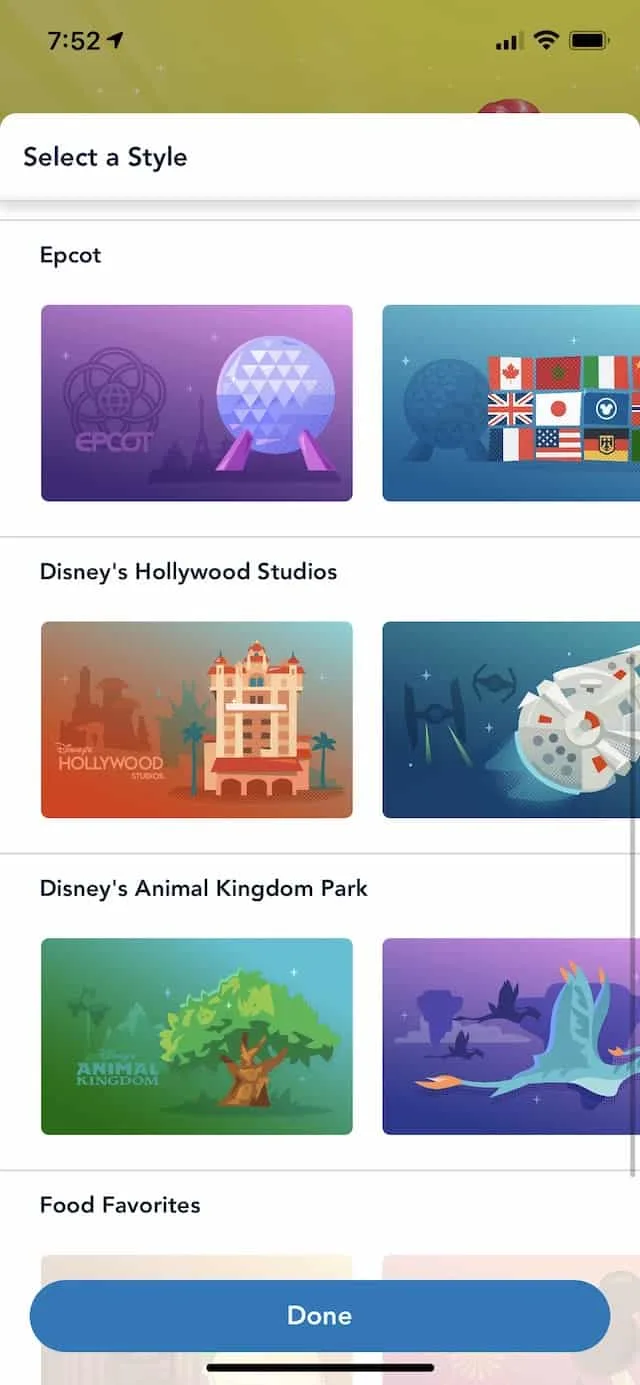Tap the Done button
640x1385 pixels.
320,1316
